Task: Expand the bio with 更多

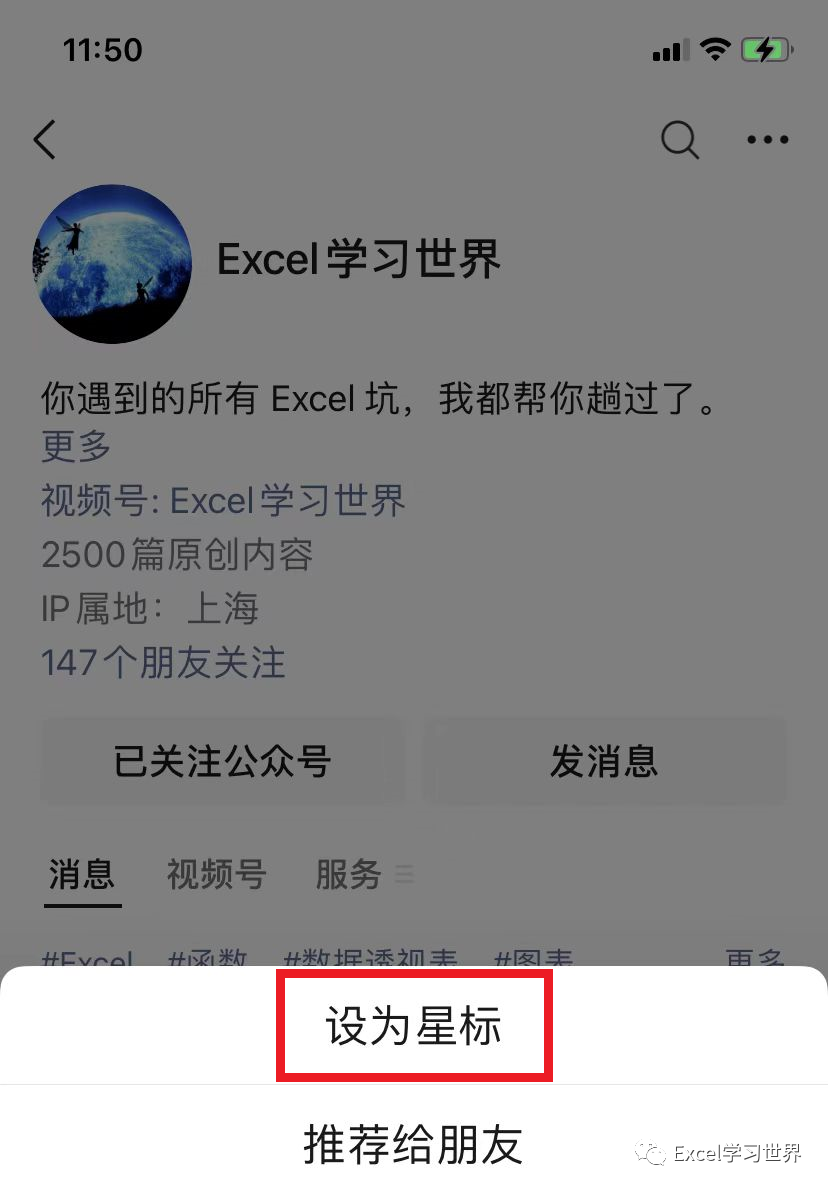Action: (75, 447)
